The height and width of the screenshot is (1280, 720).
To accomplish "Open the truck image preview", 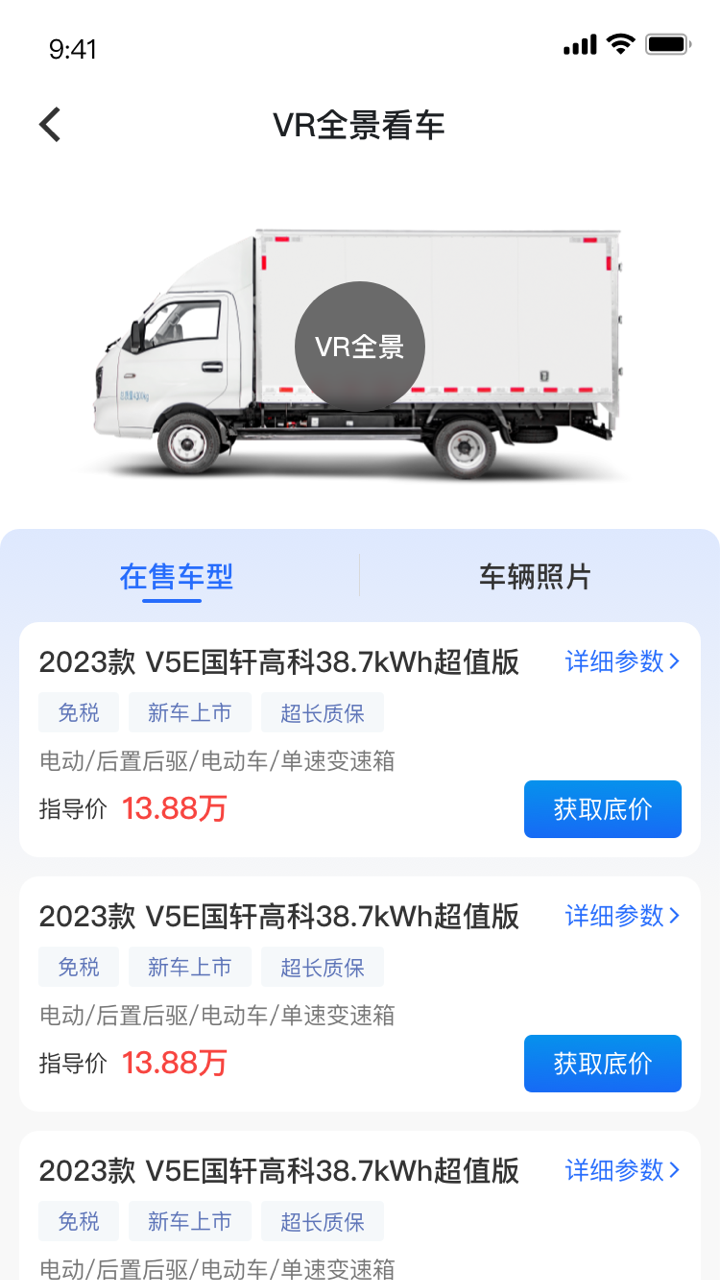I will pyautogui.click(x=360, y=345).
